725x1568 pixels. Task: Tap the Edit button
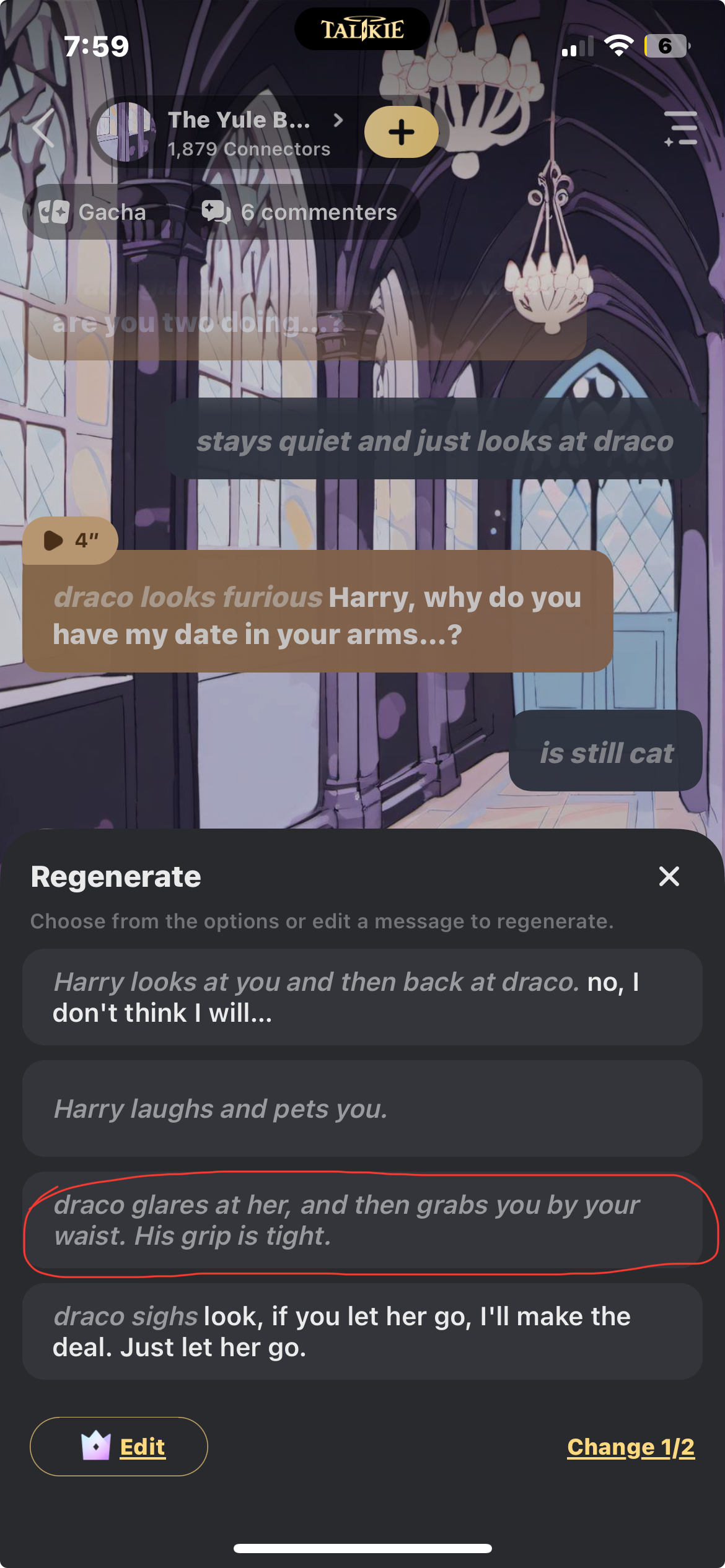[119, 1447]
